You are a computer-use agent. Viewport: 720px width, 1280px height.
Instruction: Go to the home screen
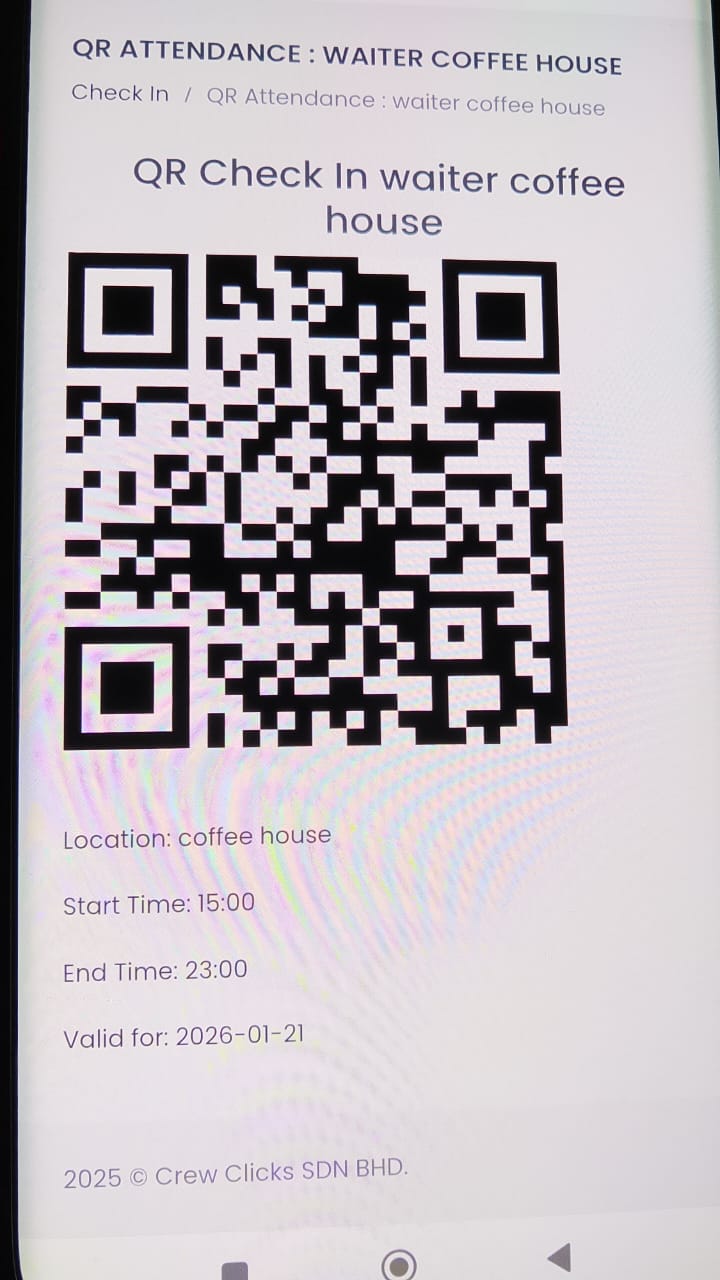(x=399, y=1264)
